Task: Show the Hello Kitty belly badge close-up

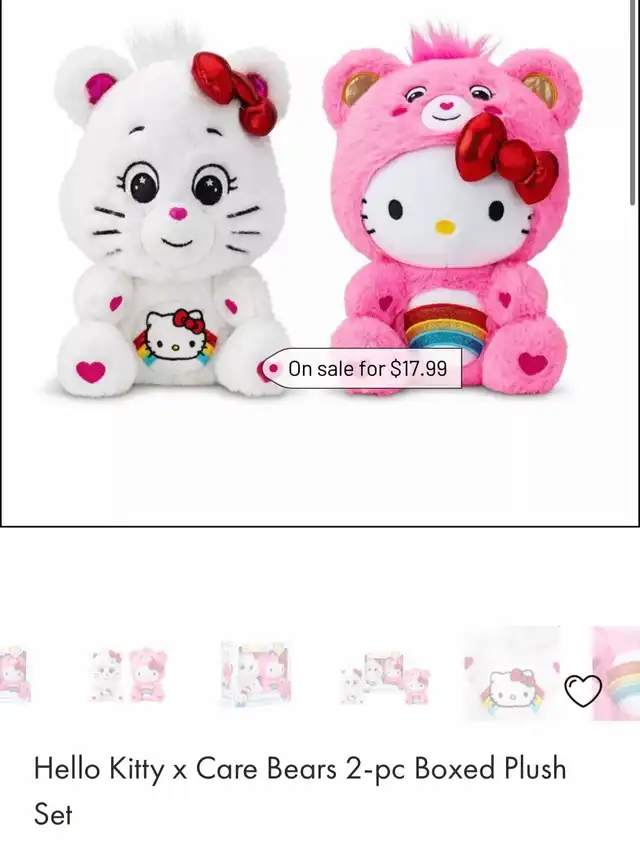Action: (512, 673)
